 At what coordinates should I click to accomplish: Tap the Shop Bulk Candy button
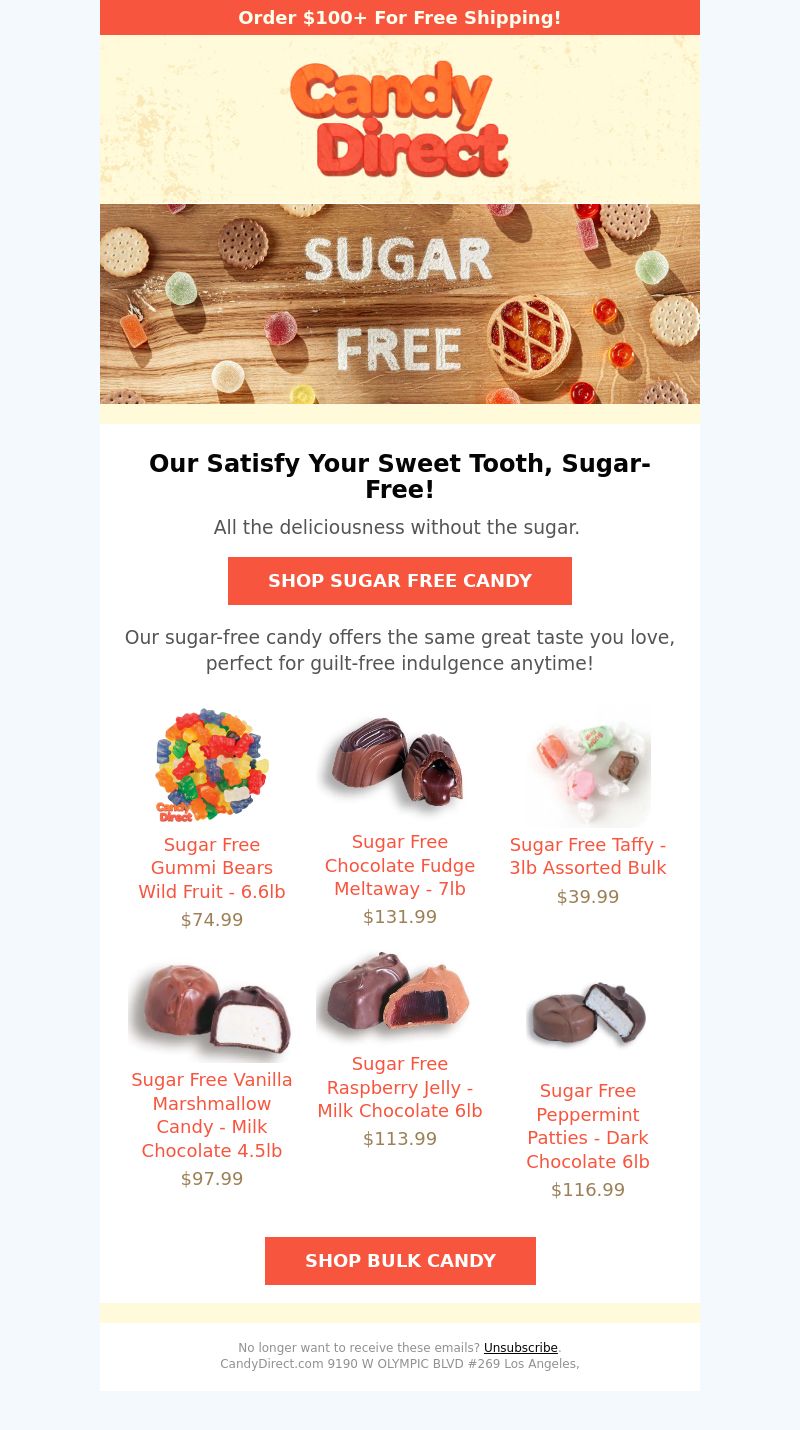tap(400, 1261)
